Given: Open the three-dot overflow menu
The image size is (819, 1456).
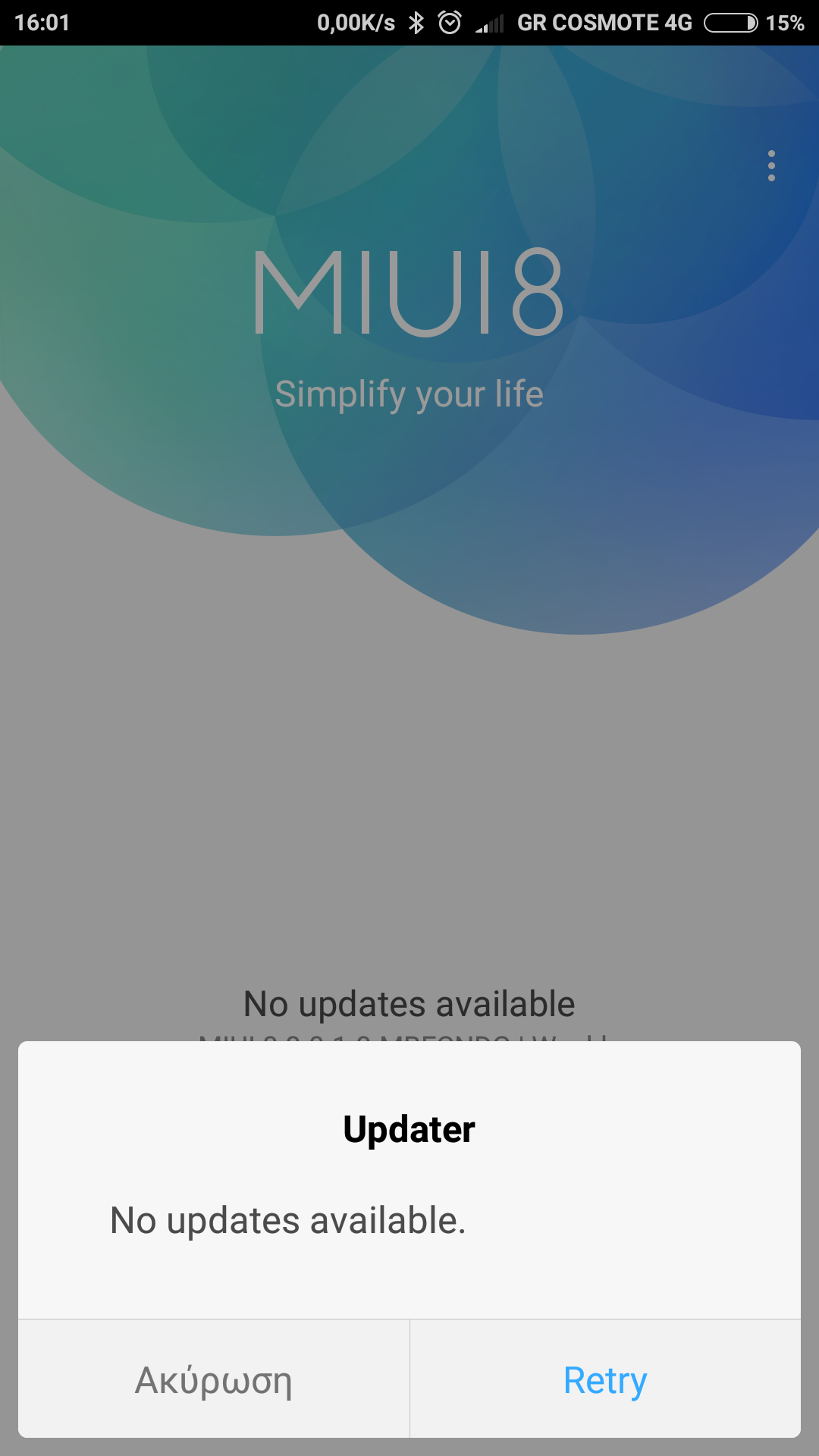Looking at the screenshot, I should [x=771, y=165].
